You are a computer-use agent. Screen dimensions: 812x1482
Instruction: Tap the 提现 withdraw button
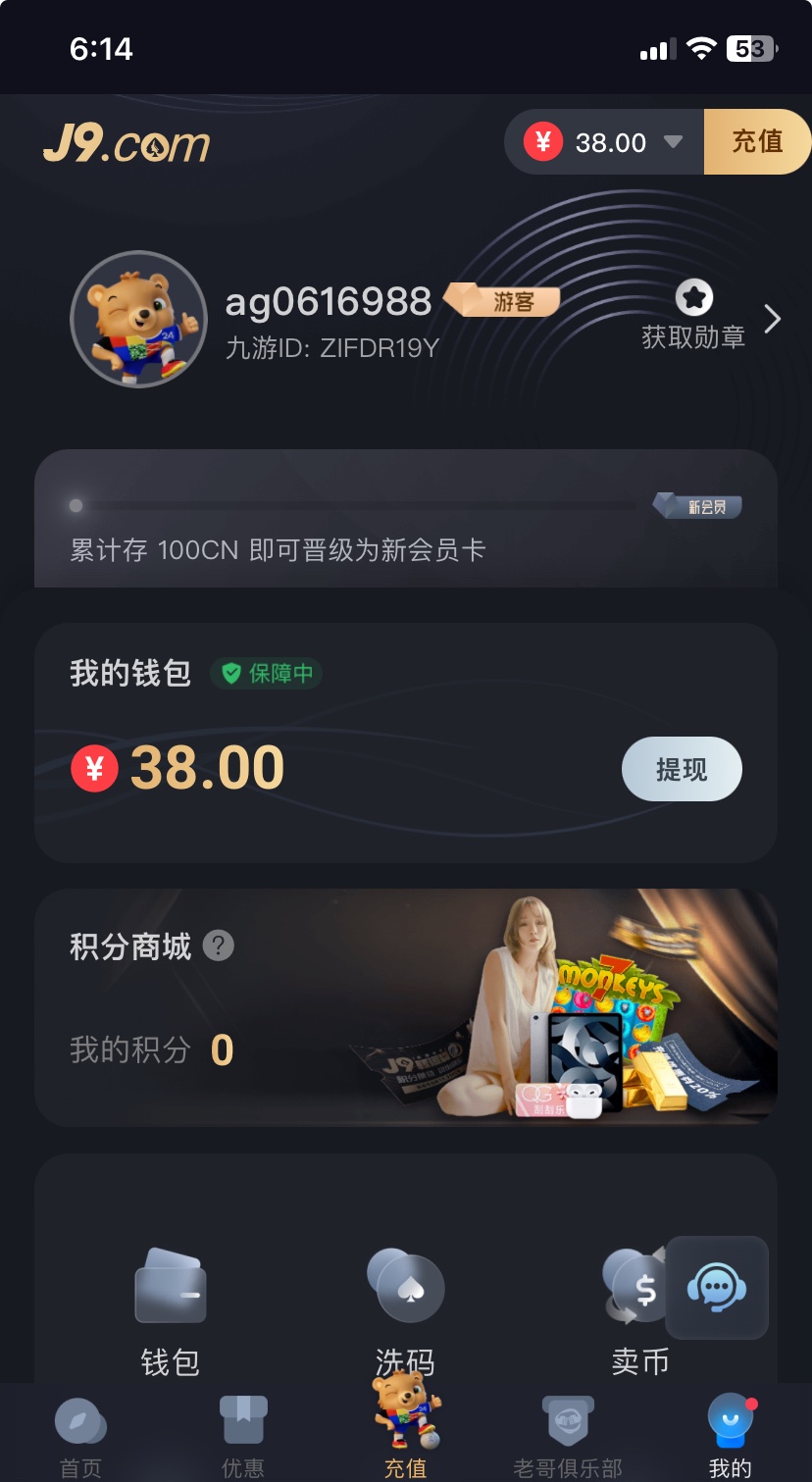click(x=682, y=769)
